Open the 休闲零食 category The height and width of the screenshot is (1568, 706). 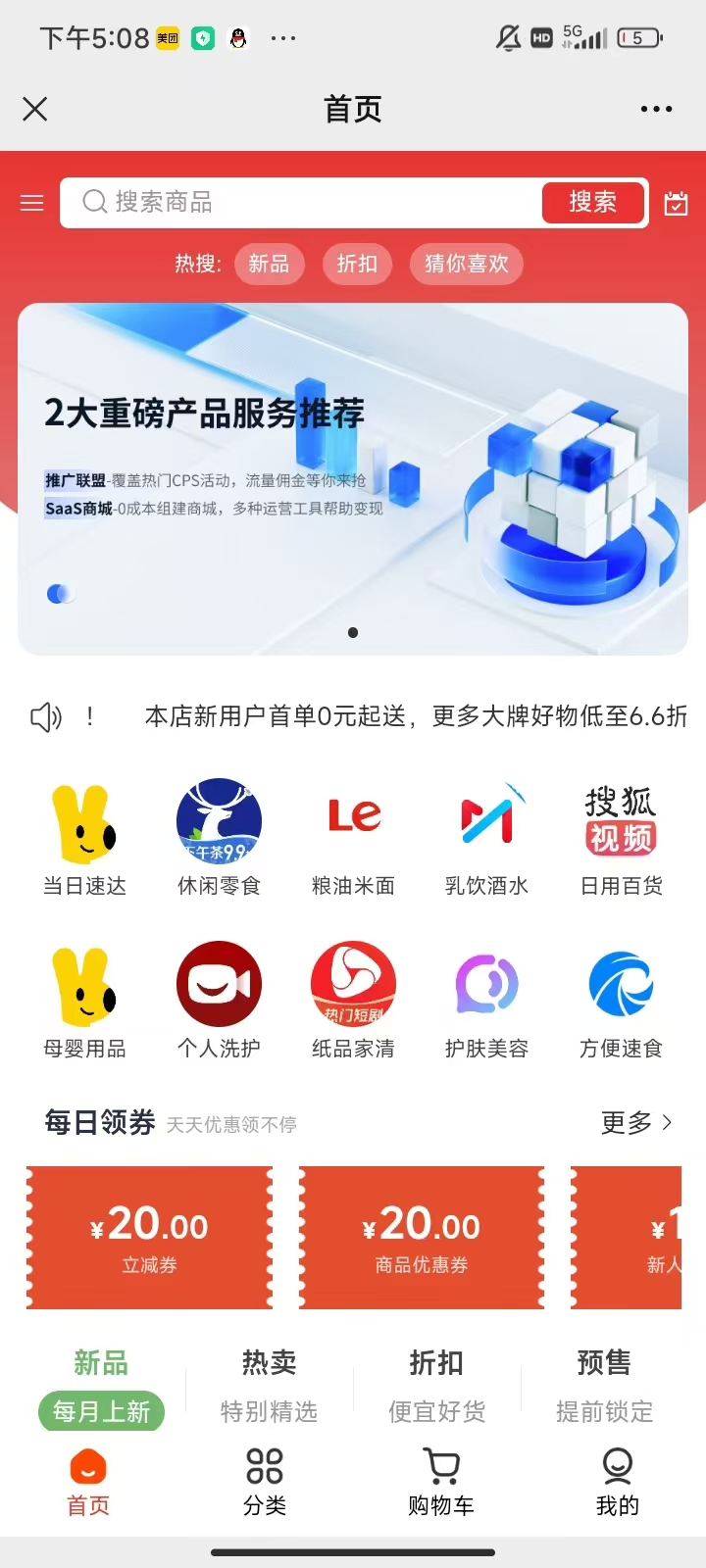click(x=219, y=839)
